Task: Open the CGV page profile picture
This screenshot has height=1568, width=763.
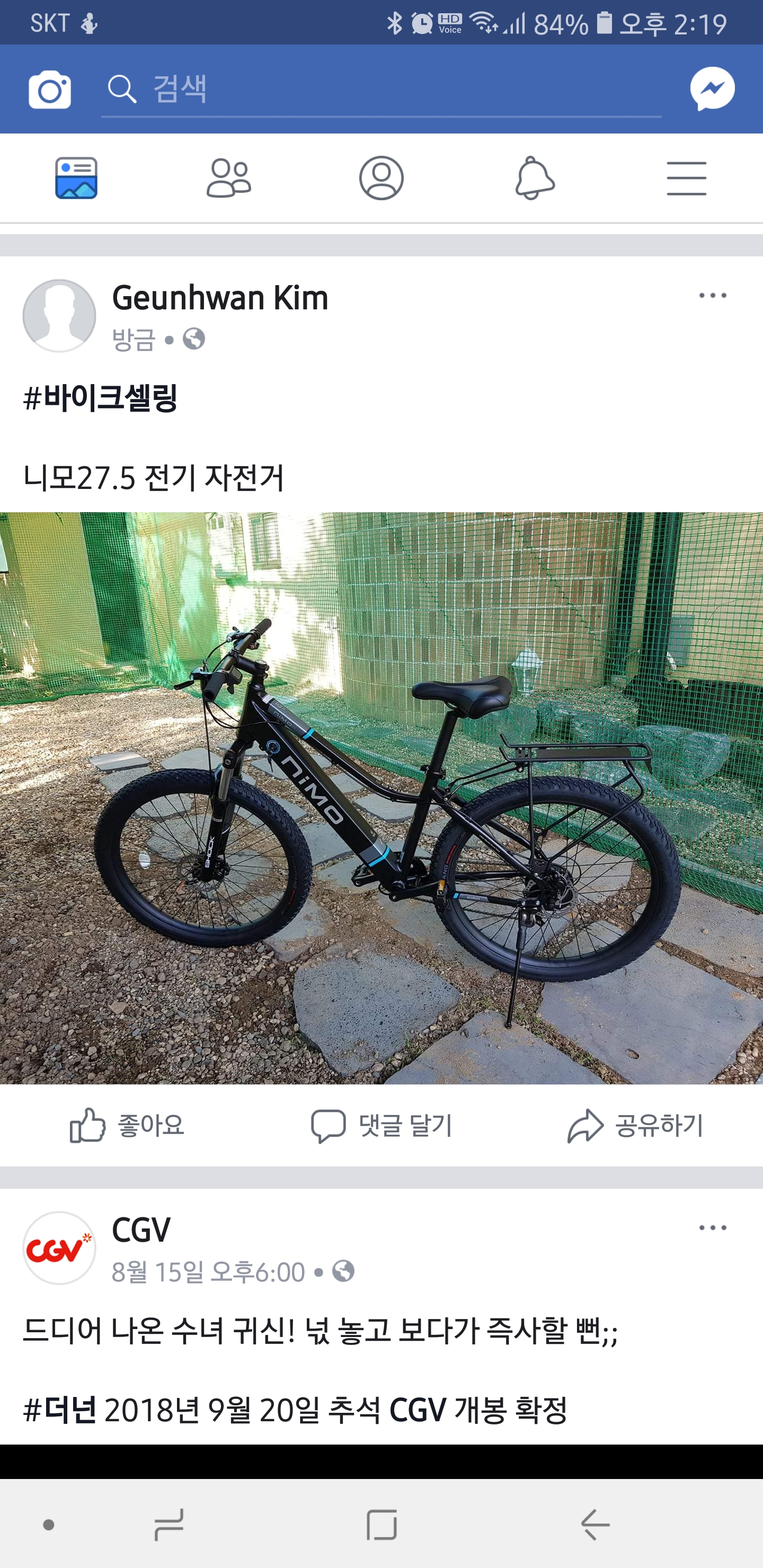Action: pyautogui.click(x=59, y=1248)
